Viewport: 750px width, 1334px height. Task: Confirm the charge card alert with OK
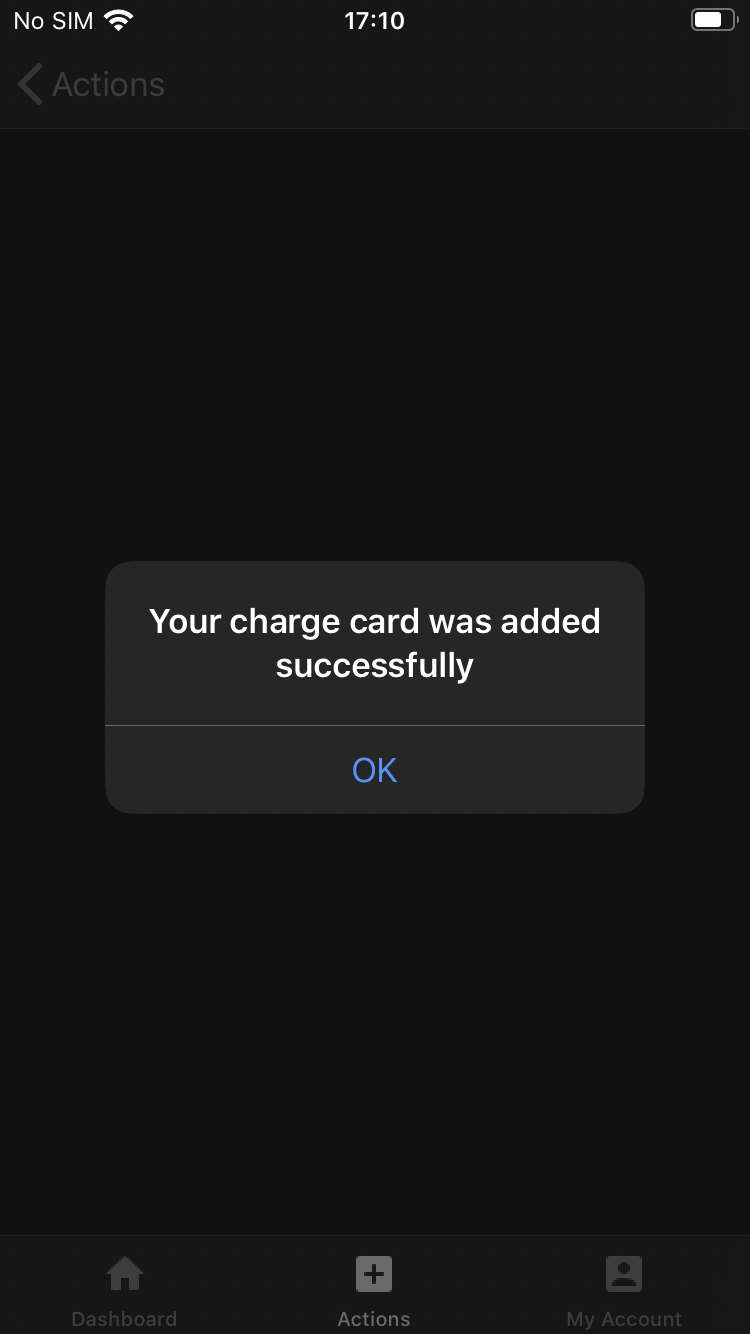point(375,769)
